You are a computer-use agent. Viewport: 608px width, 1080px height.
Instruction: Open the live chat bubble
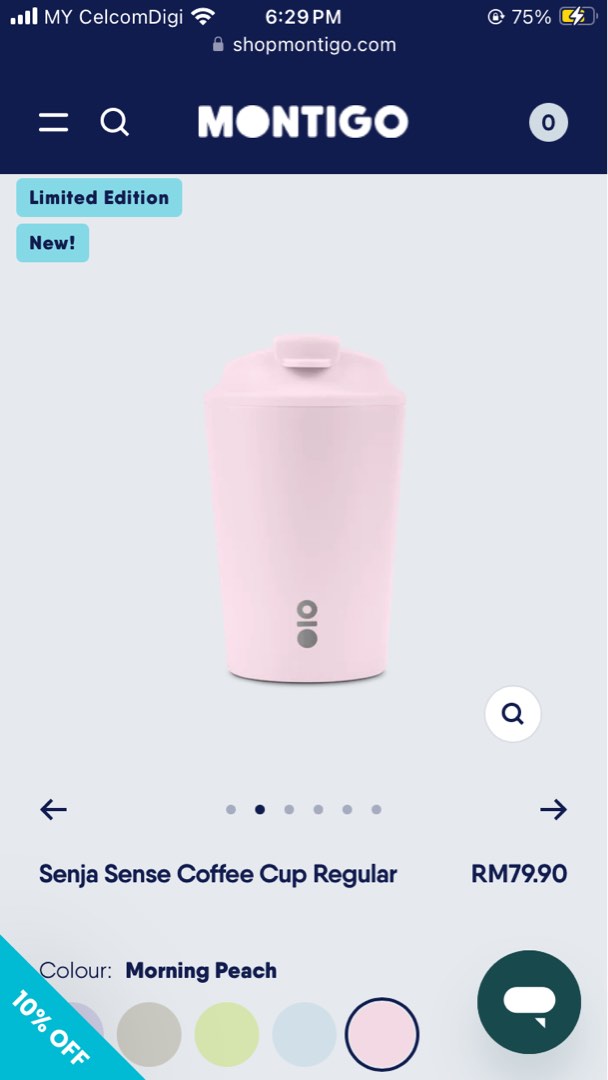coord(529,1002)
